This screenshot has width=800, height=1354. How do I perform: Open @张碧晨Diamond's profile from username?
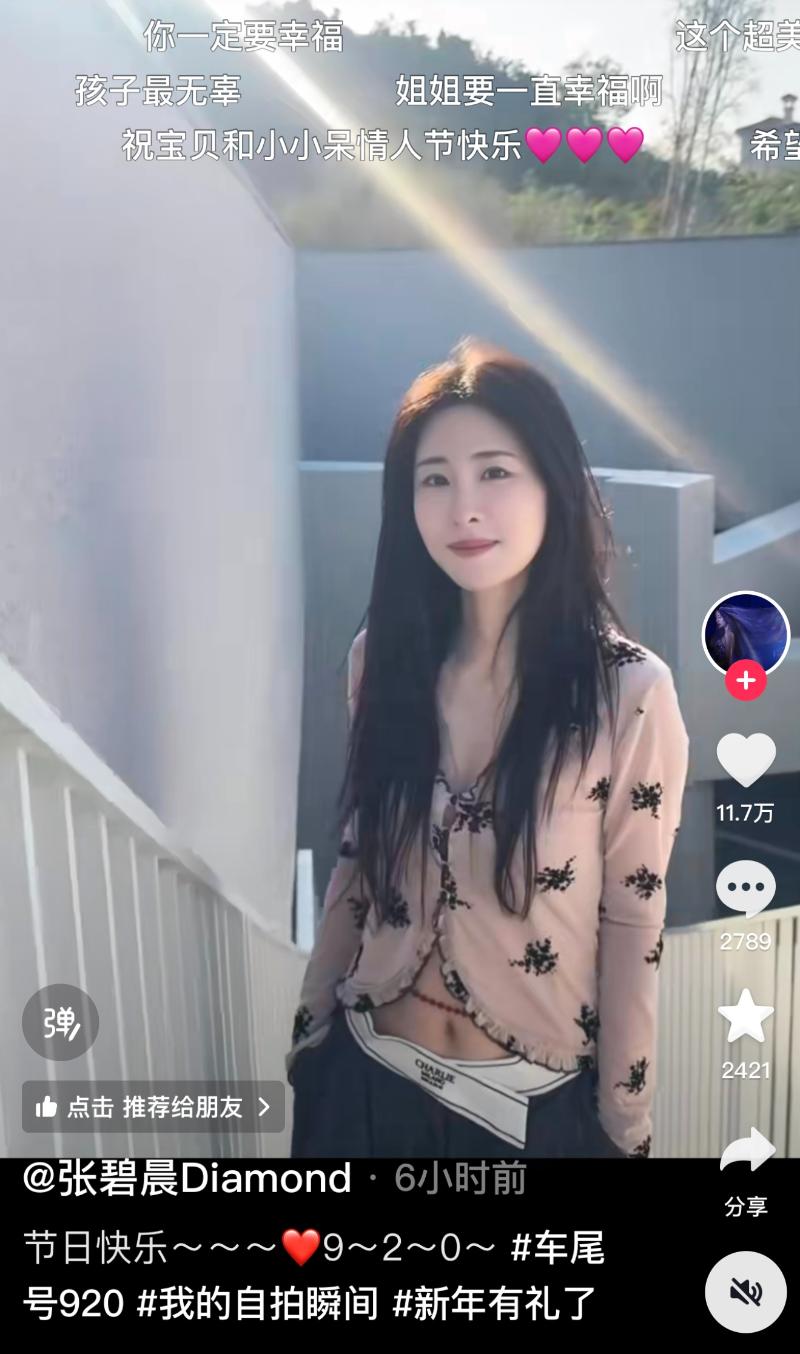187,1179
